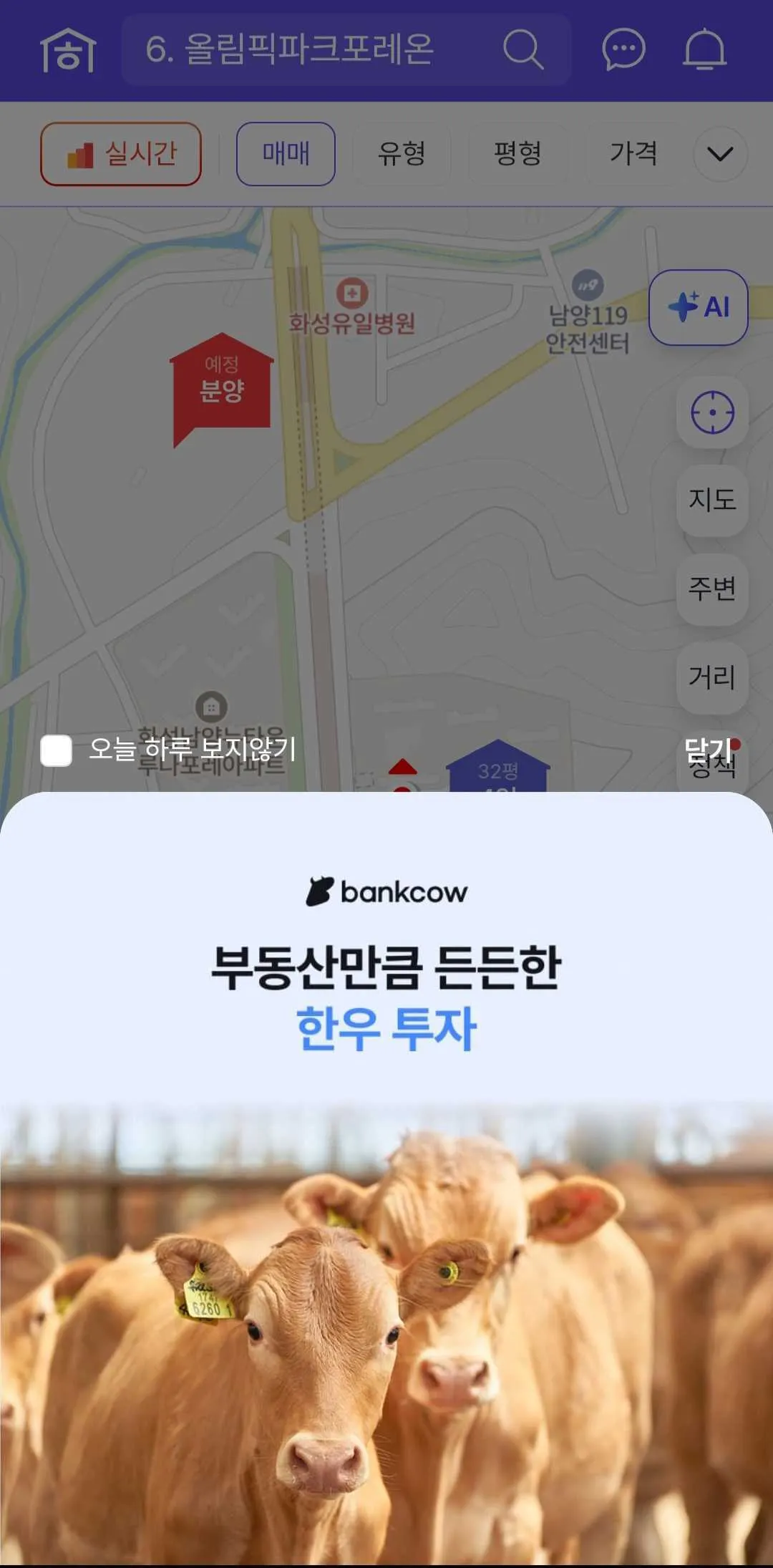Open the AI button on map
The height and width of the screenshot is (1568, 773).
click(698, 307)
